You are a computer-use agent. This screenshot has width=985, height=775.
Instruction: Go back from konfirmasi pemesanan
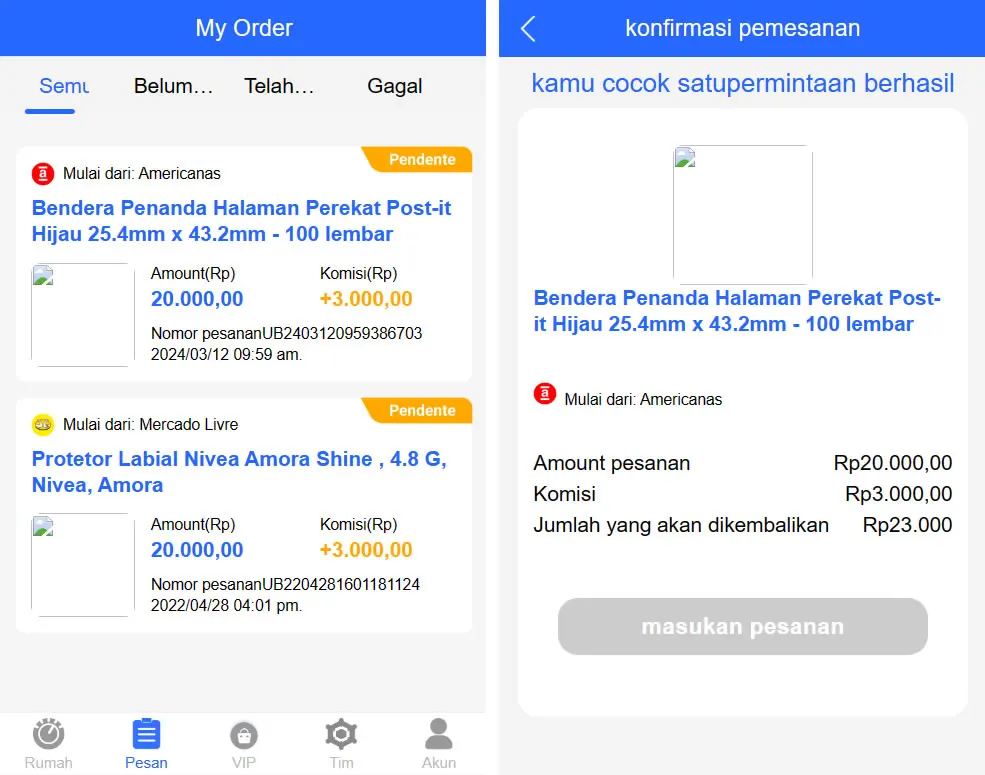coord(529,29)
